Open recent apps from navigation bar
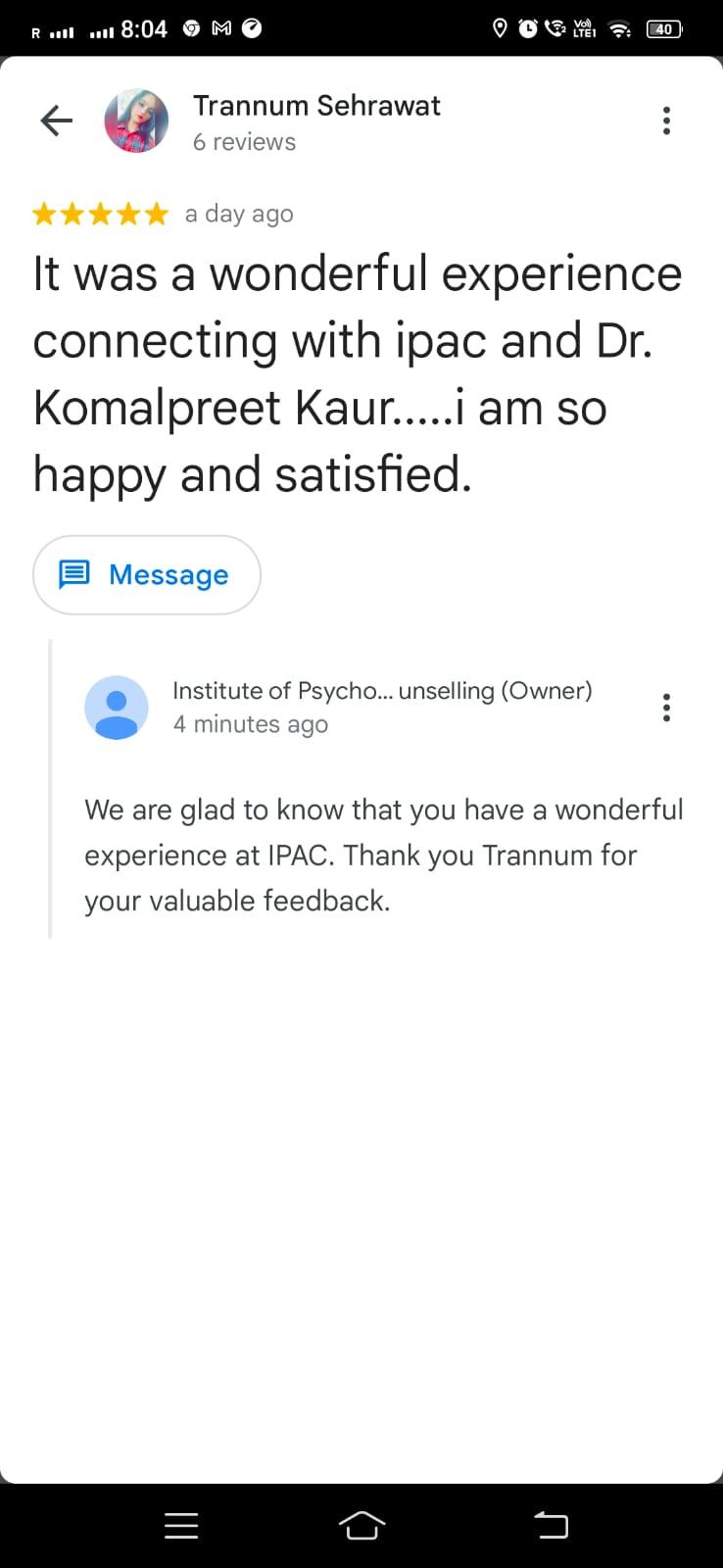The image size is (723, 1568). (x=181, y=1525)
